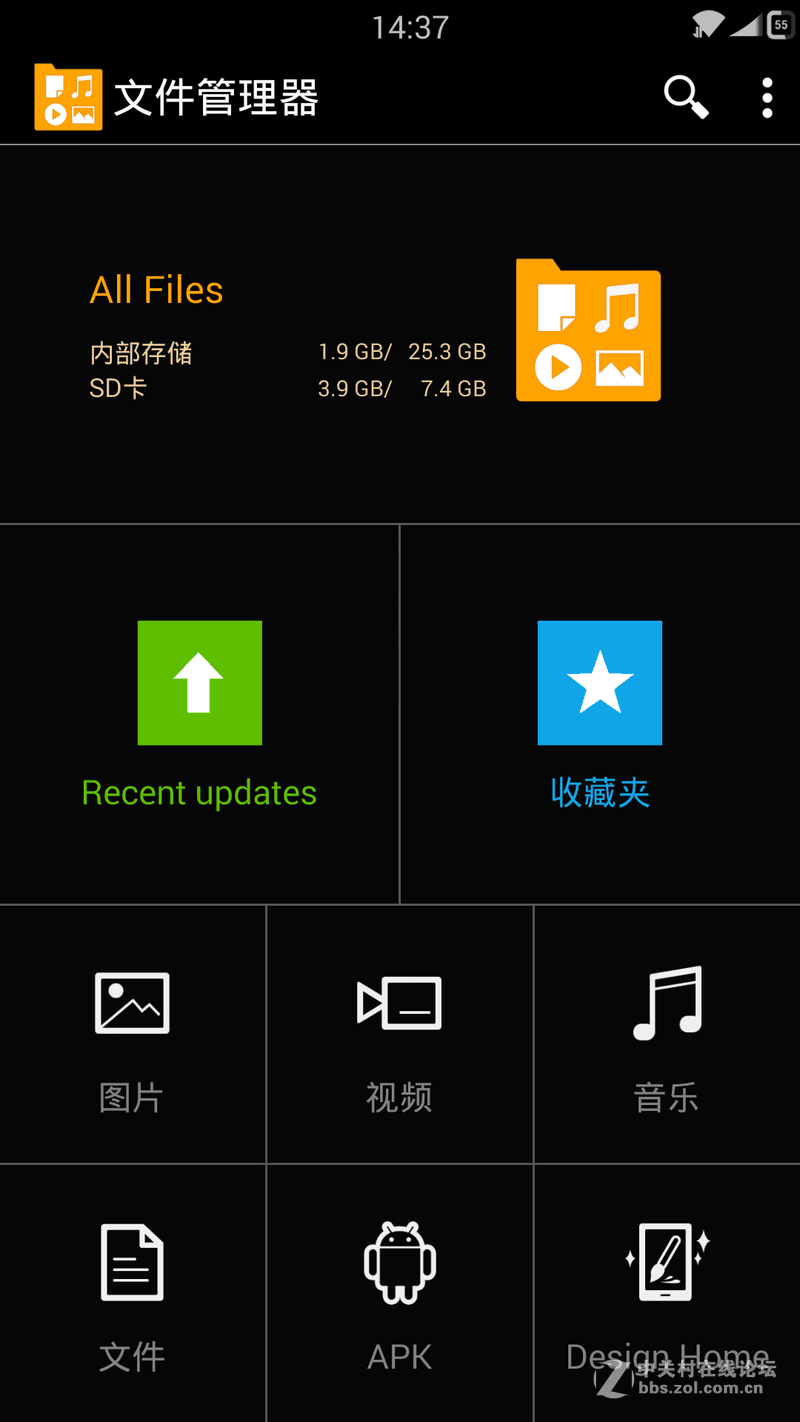This screenshot has height=1422, width=800.
Task: Open Recent updates
Action: (199, 714)
